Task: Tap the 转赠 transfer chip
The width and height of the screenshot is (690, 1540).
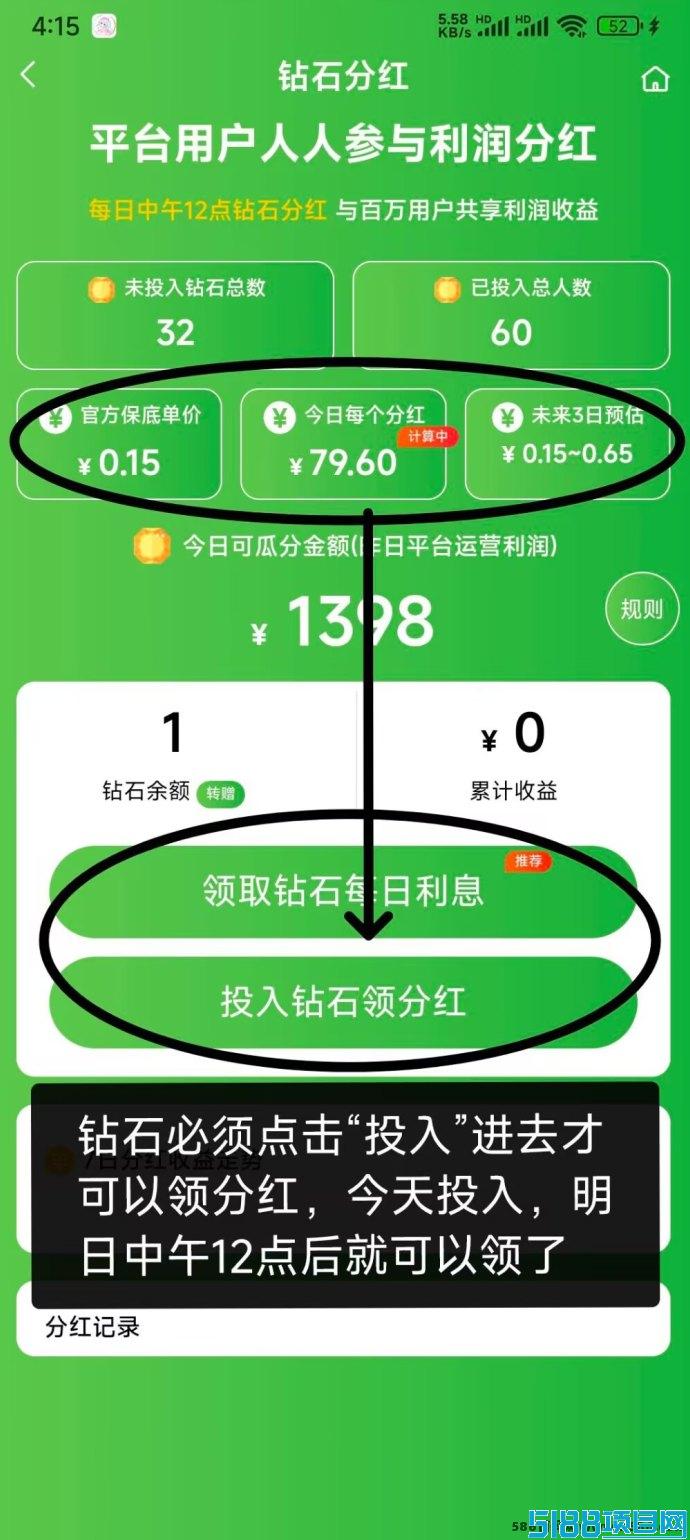Action: pos(221,793)
